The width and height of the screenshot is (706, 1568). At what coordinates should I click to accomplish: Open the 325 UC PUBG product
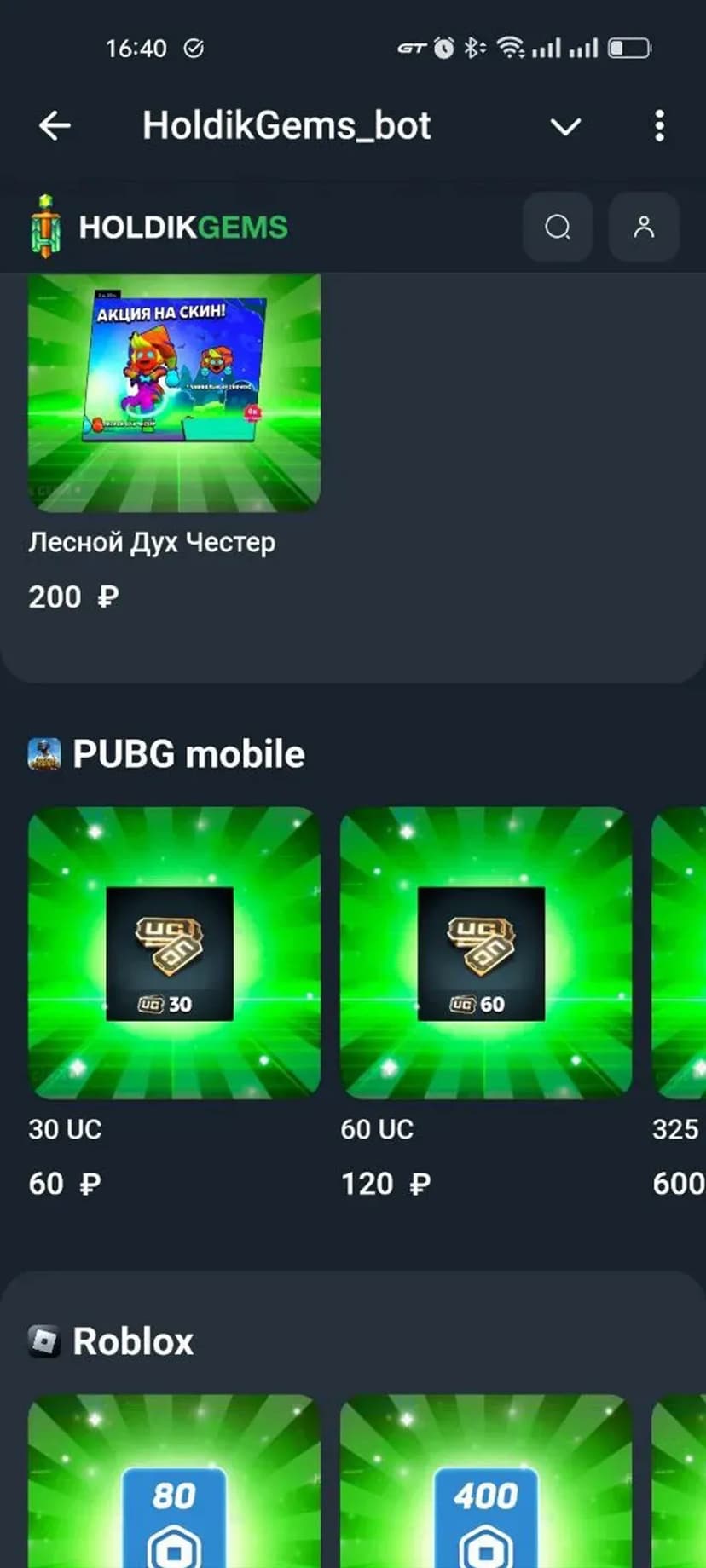click(x=680, y=953)
